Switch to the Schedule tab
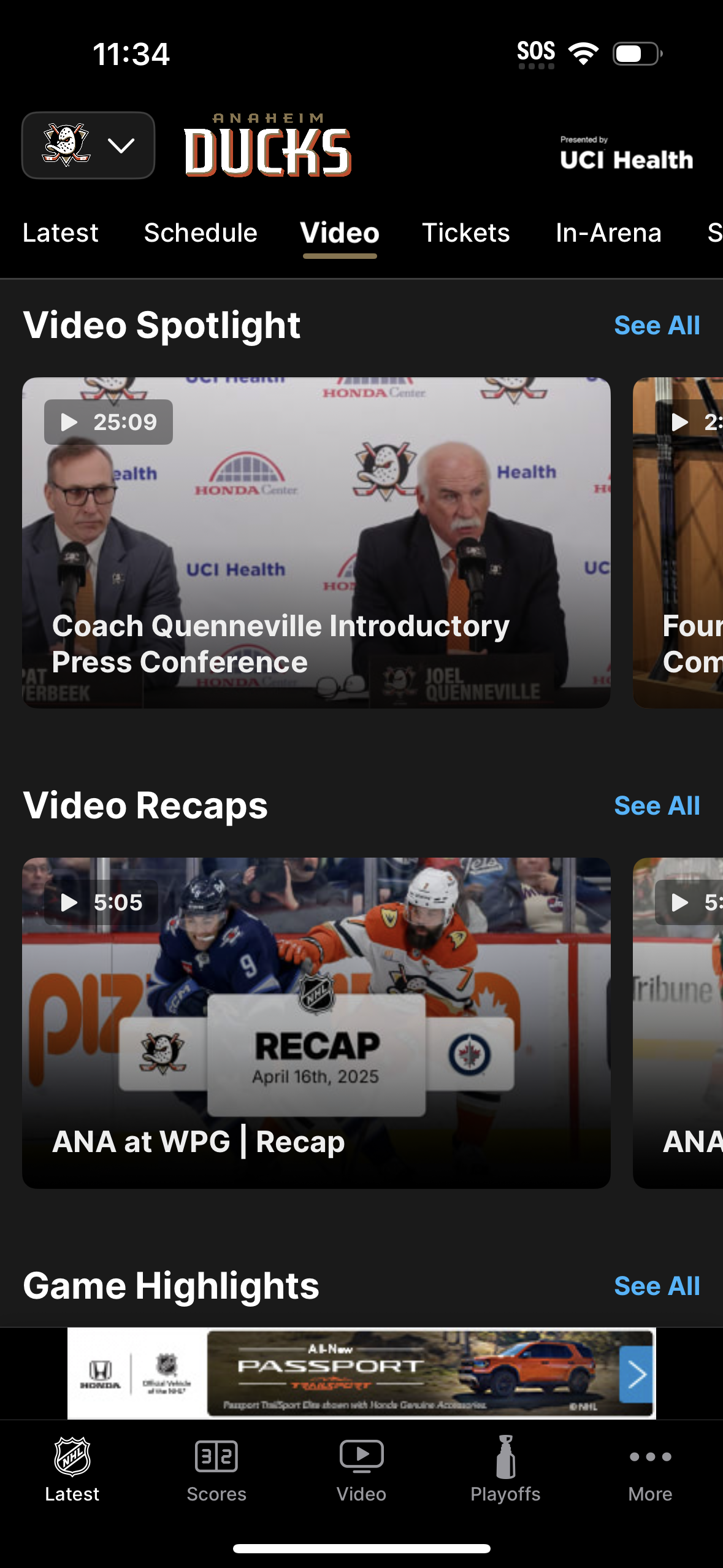 tap(201, 233)
